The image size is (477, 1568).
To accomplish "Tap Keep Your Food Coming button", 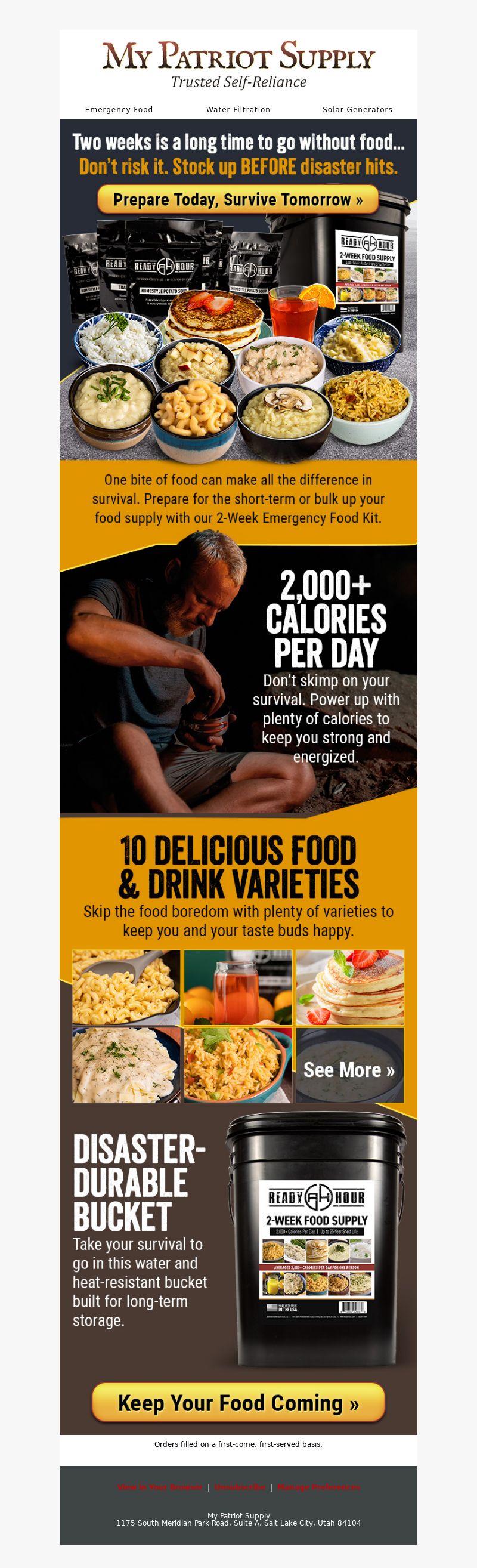I will [x=238, y=1403].
